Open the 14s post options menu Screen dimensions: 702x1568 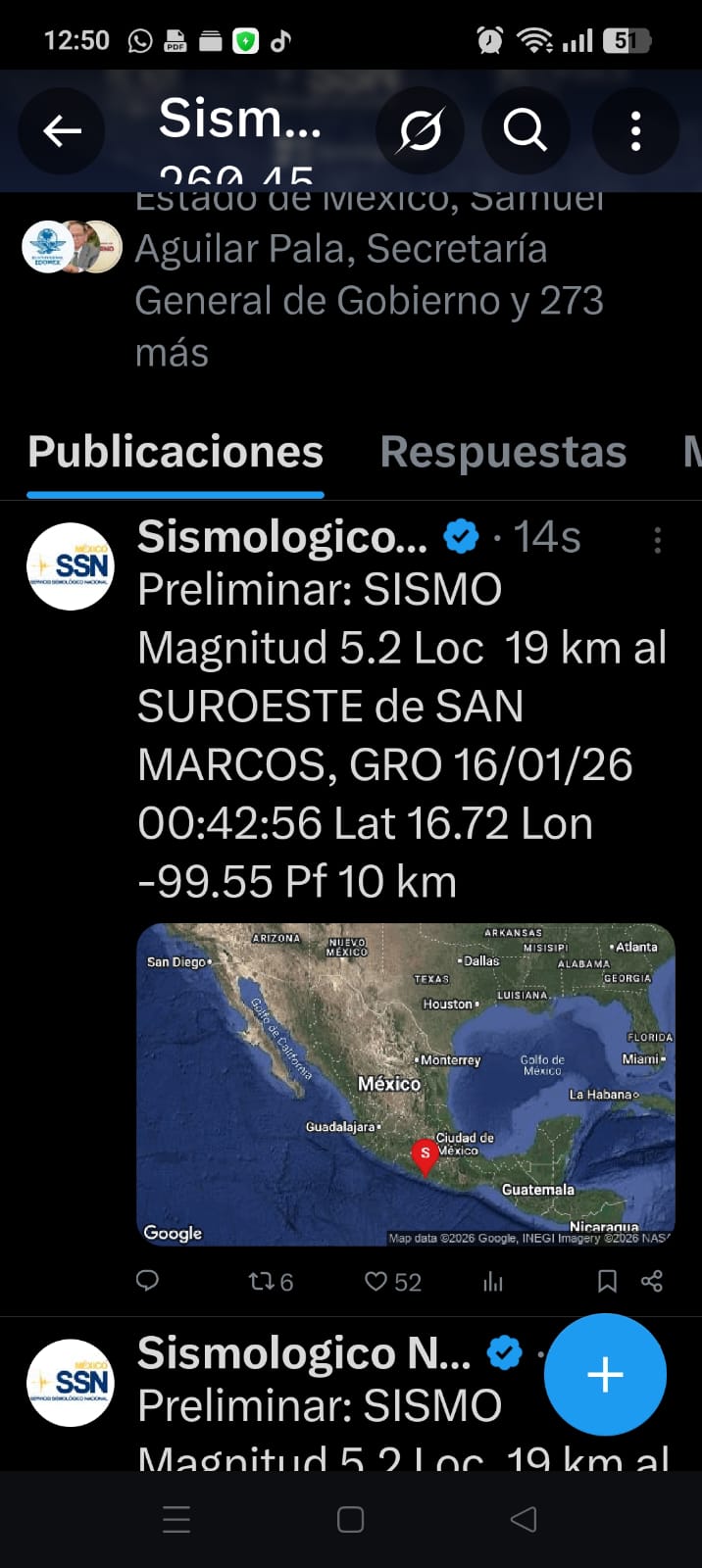point(657,540)
